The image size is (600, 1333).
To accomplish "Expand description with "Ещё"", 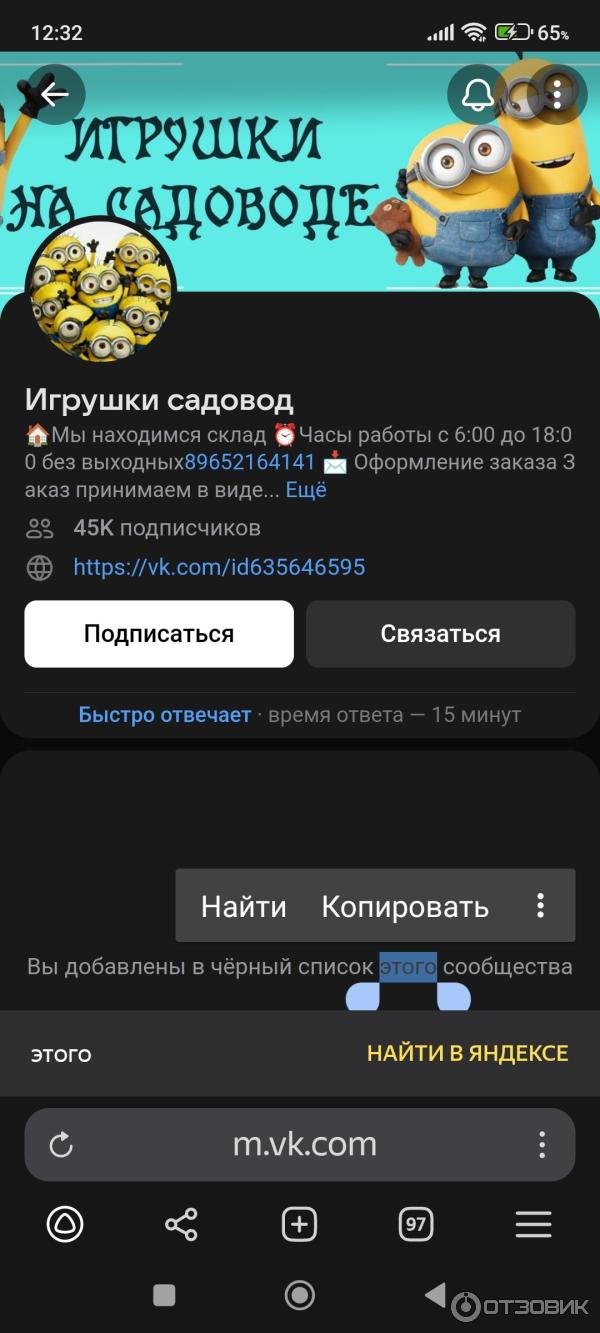I will [x=306, y=490].
